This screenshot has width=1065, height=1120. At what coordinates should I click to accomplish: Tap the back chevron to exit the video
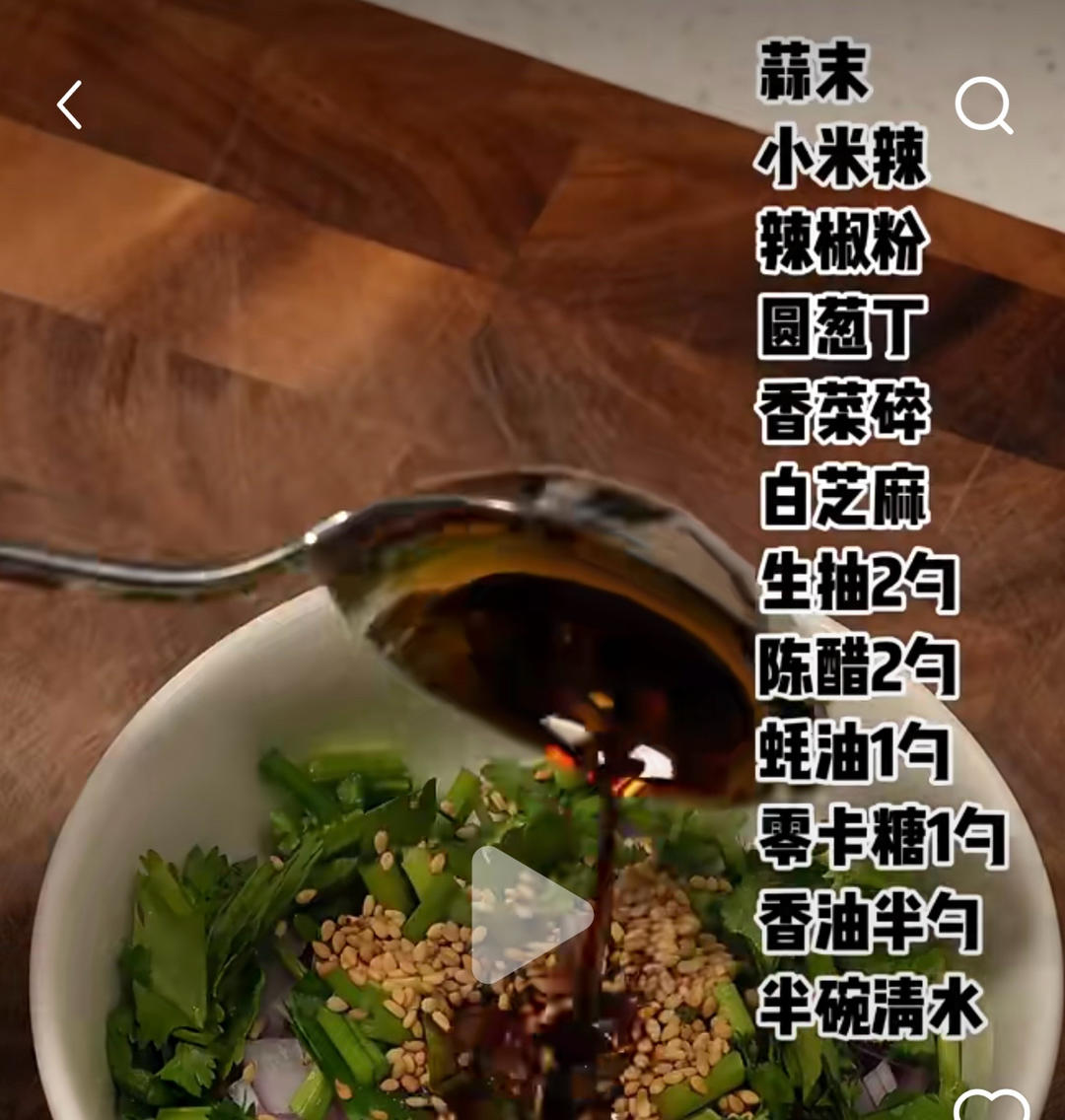(69, 106)
